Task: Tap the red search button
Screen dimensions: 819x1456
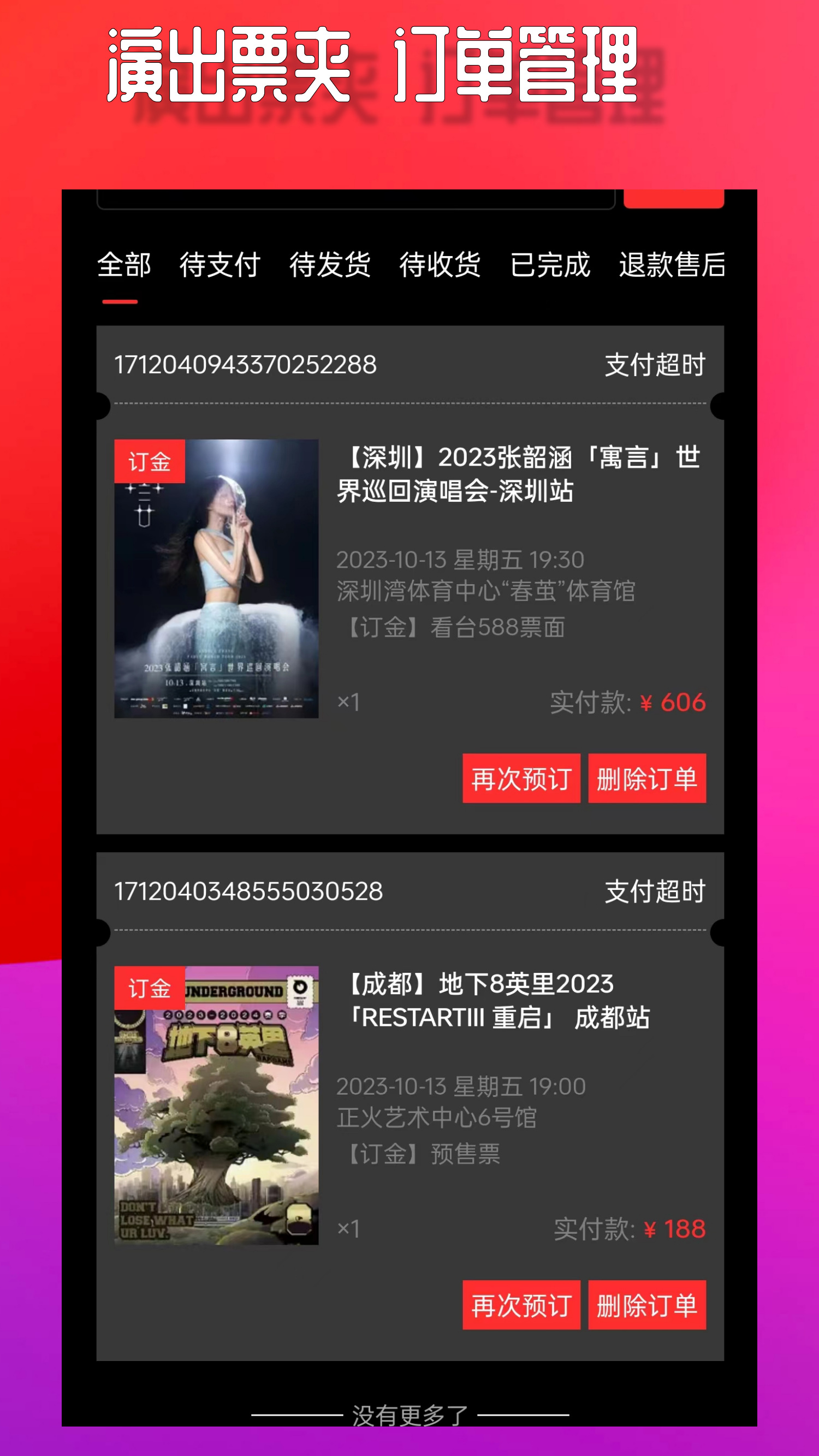Action: (674, 199)
